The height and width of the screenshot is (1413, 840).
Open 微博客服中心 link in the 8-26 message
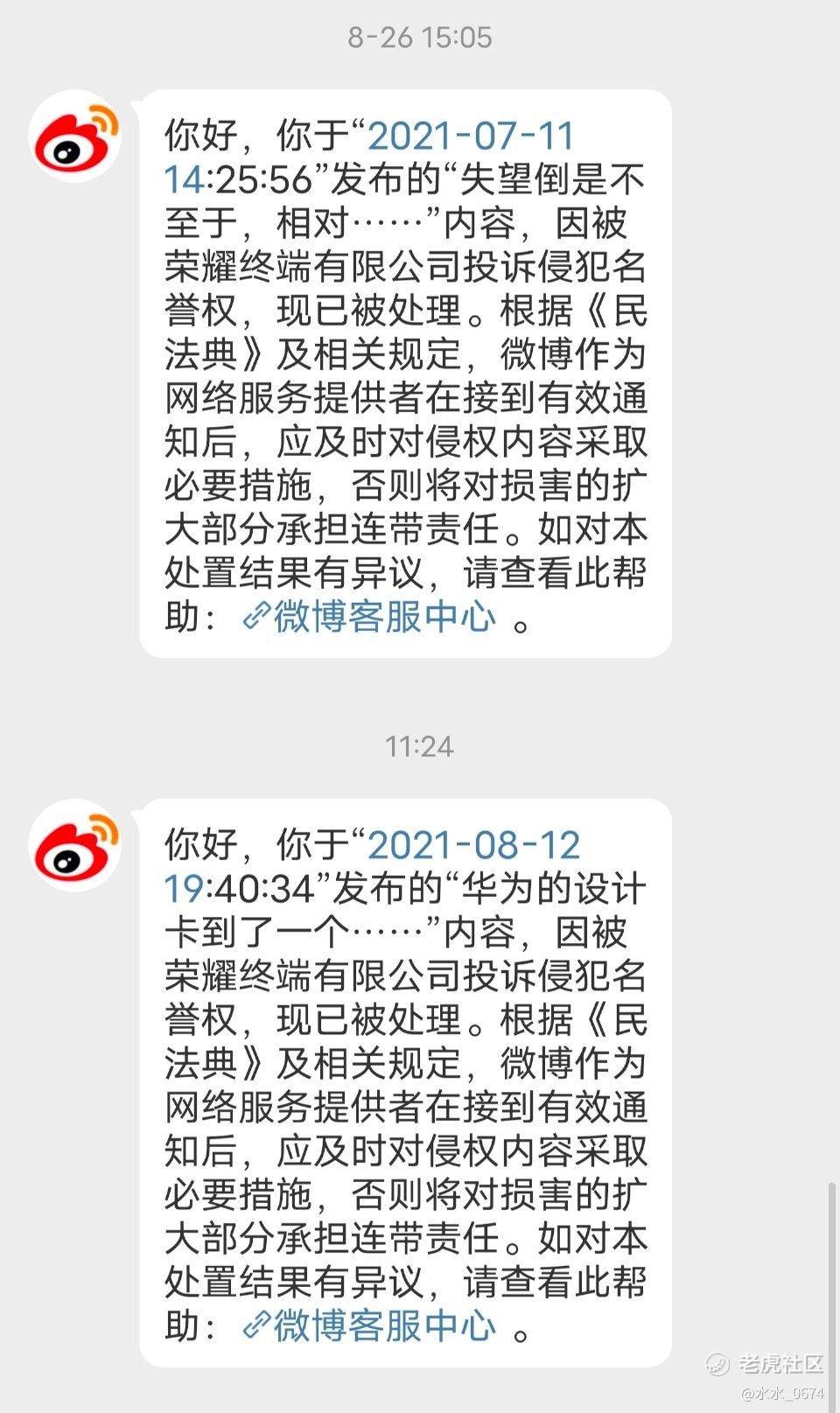point(369,617)
